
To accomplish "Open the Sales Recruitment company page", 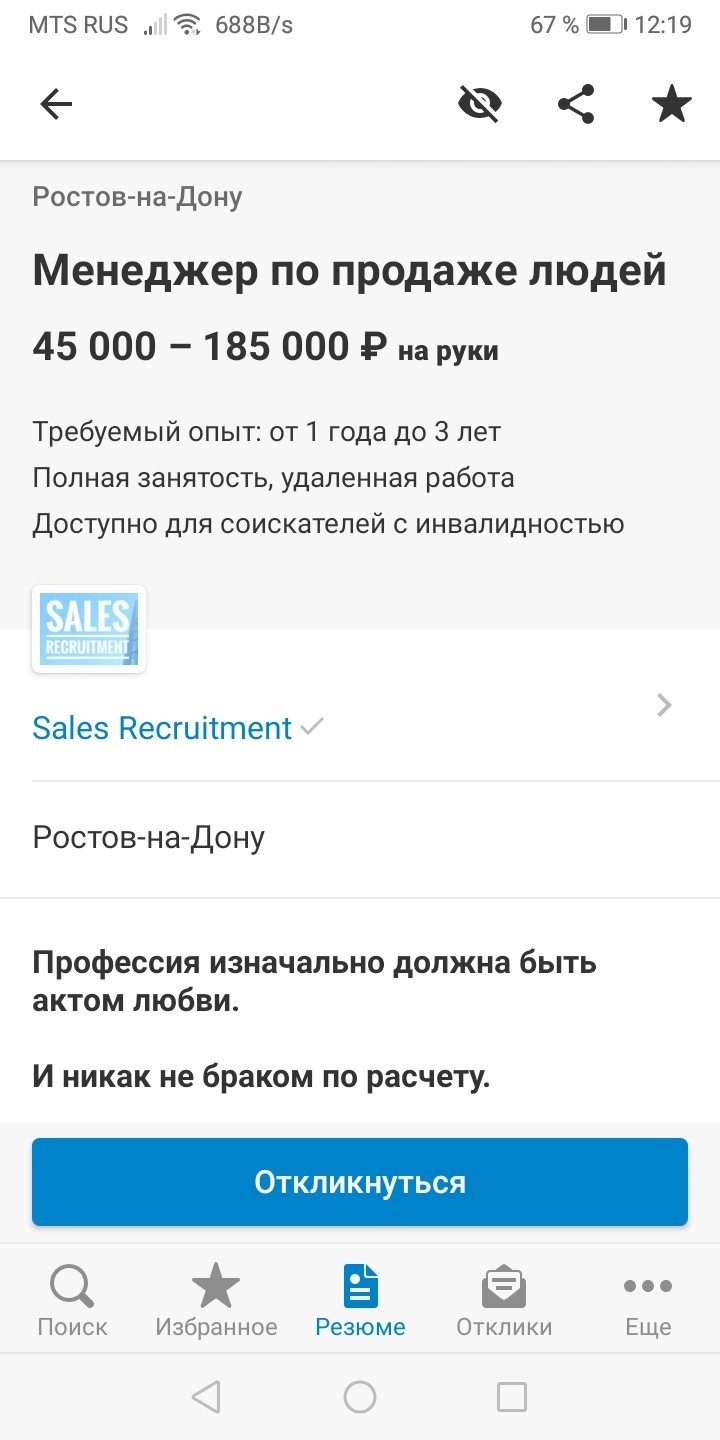I will [162, 728].
